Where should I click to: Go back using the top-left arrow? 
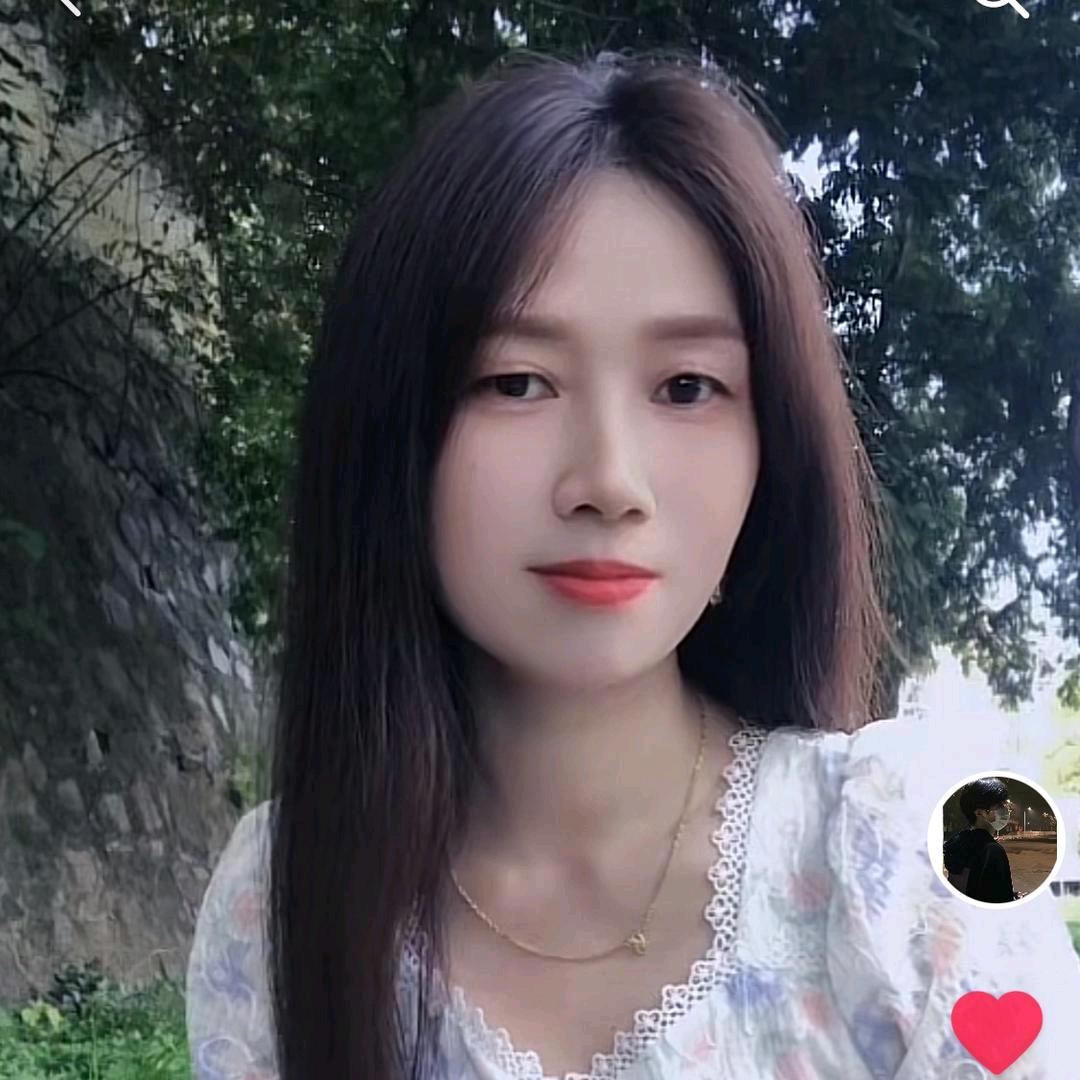point(71,6)
